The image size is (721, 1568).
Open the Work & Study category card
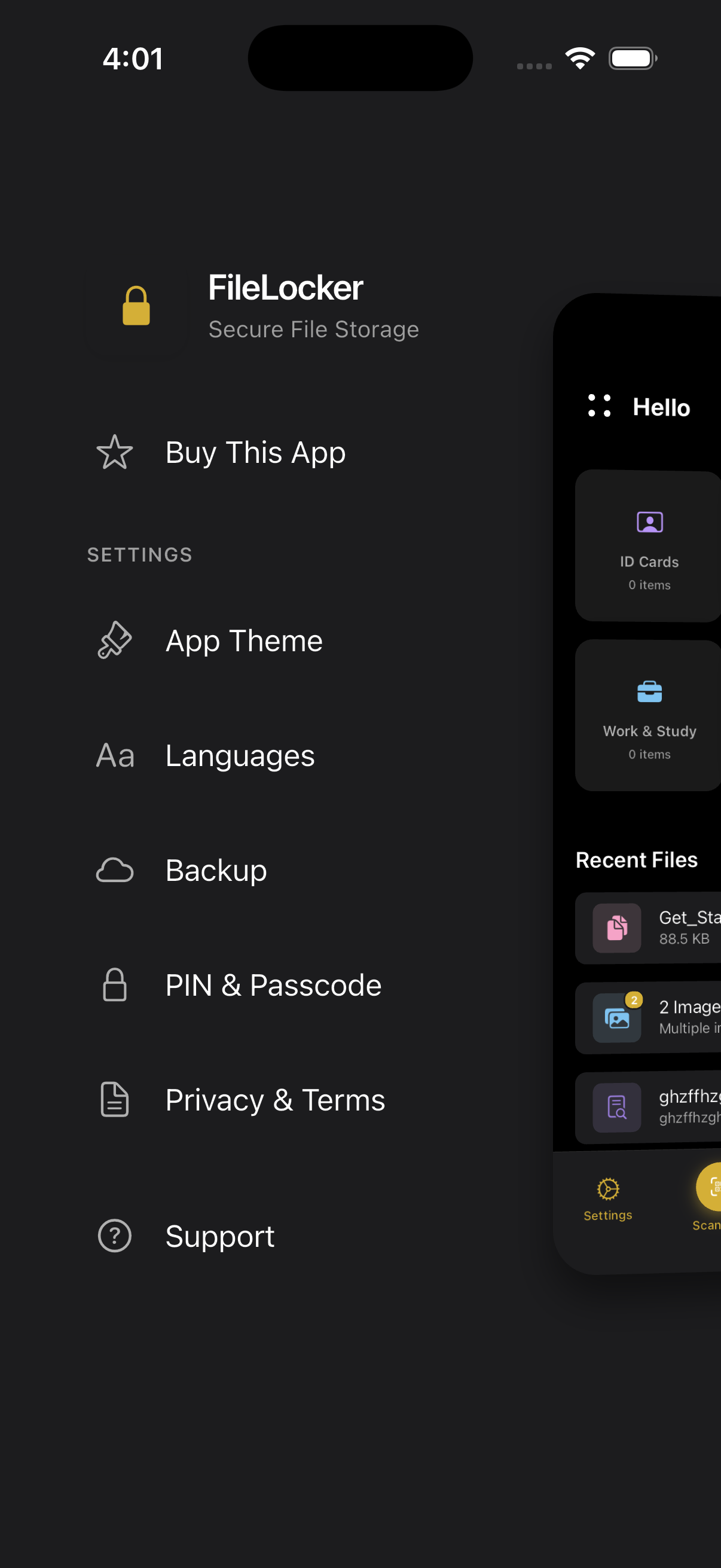[x=649, y=715]
